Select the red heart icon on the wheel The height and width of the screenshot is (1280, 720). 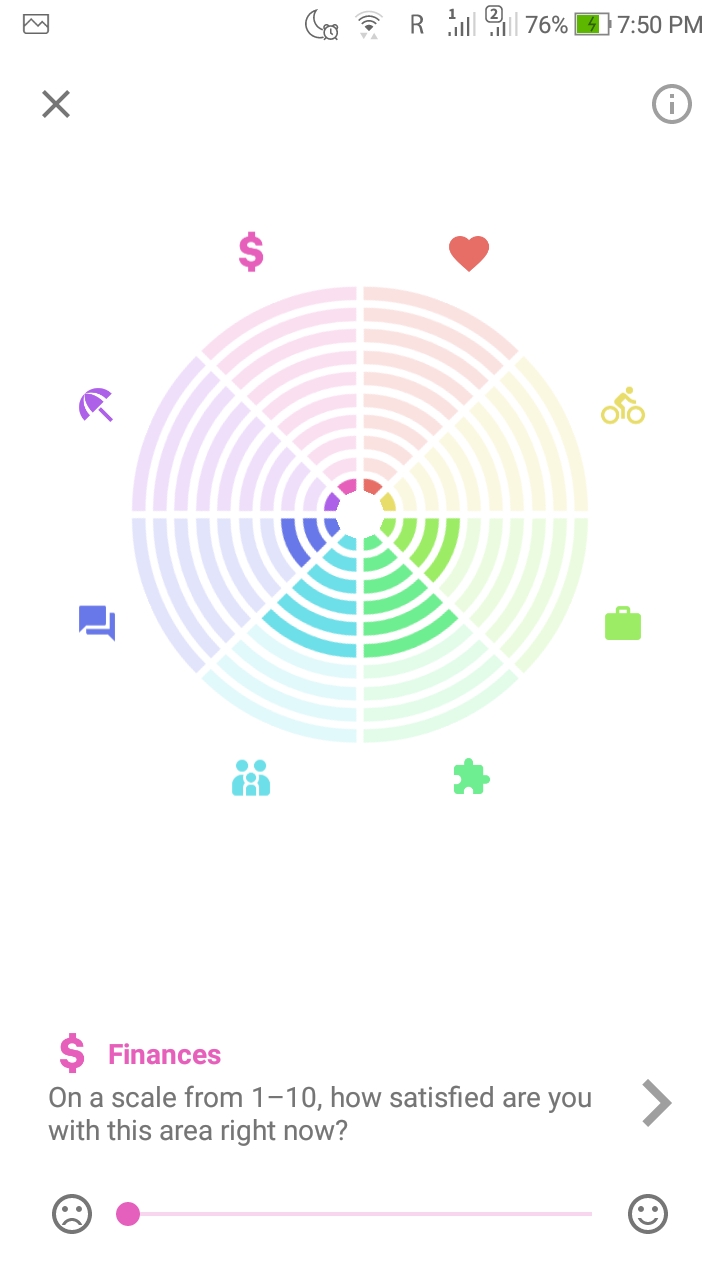(468, 253)
